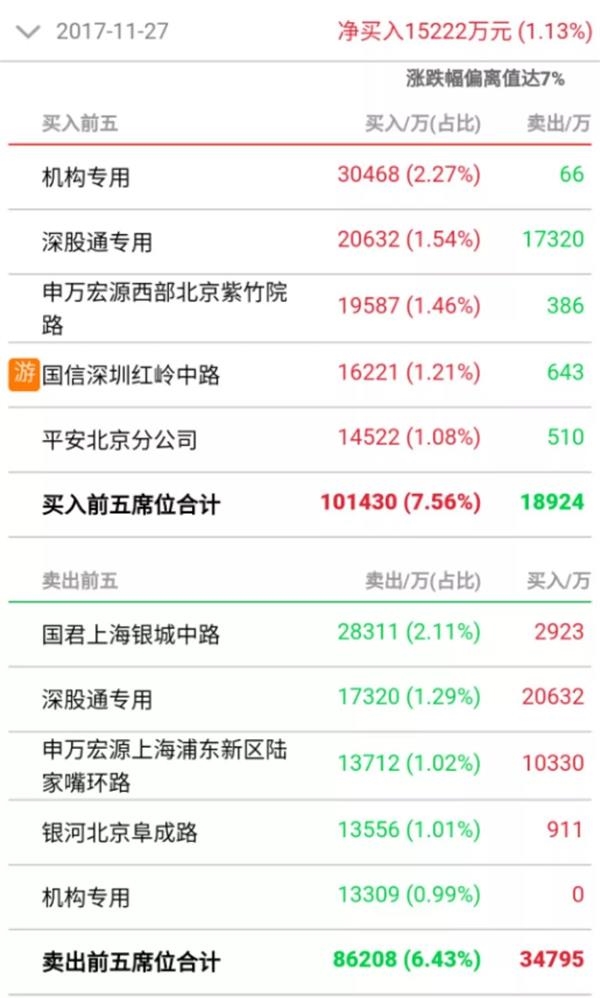Open 国信深圳红岭中路 seat details
Viewport: 600px width, 998px height.
point(131,375)
